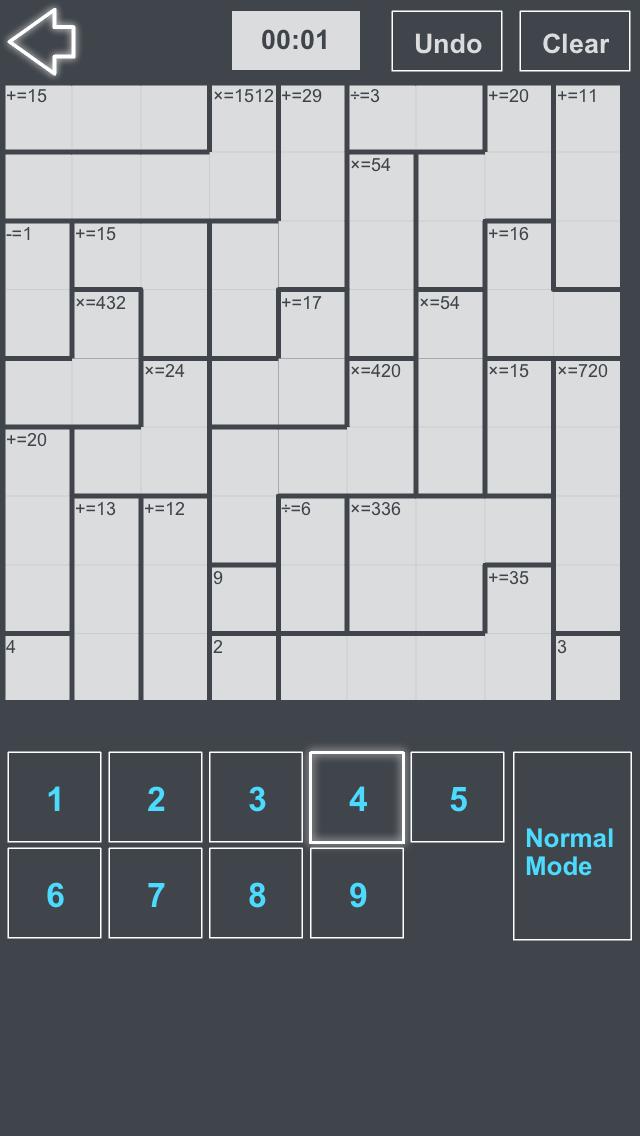Select the cell labeled ÷=6
640x1136 pixels.
tap(311, 531)
